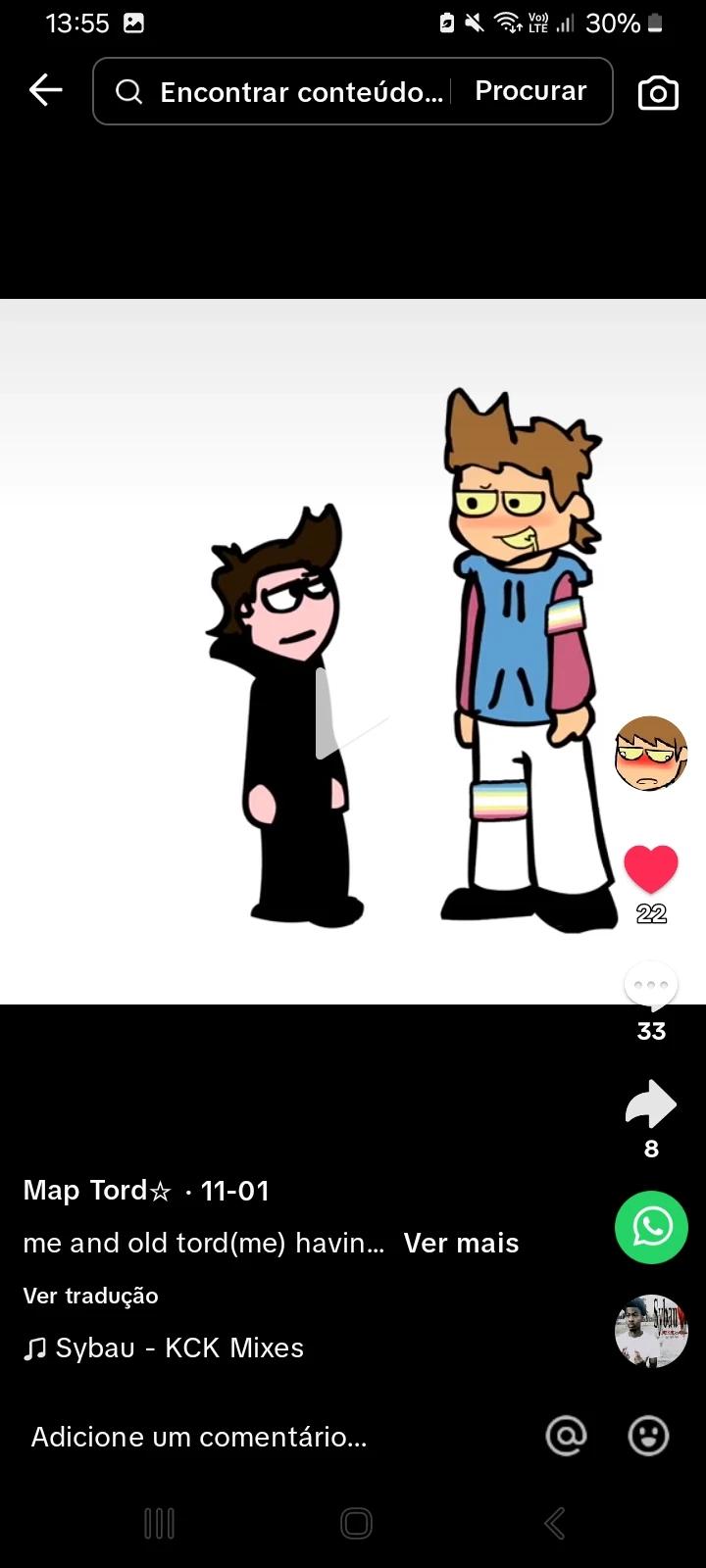Share the video with the arrow icon

[x=651, y=1104]
